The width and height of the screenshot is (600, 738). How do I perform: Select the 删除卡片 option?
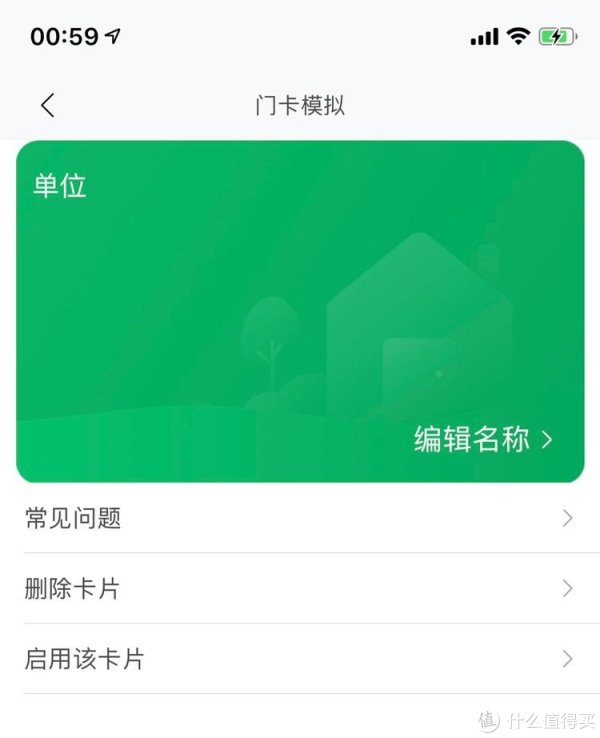299,588
